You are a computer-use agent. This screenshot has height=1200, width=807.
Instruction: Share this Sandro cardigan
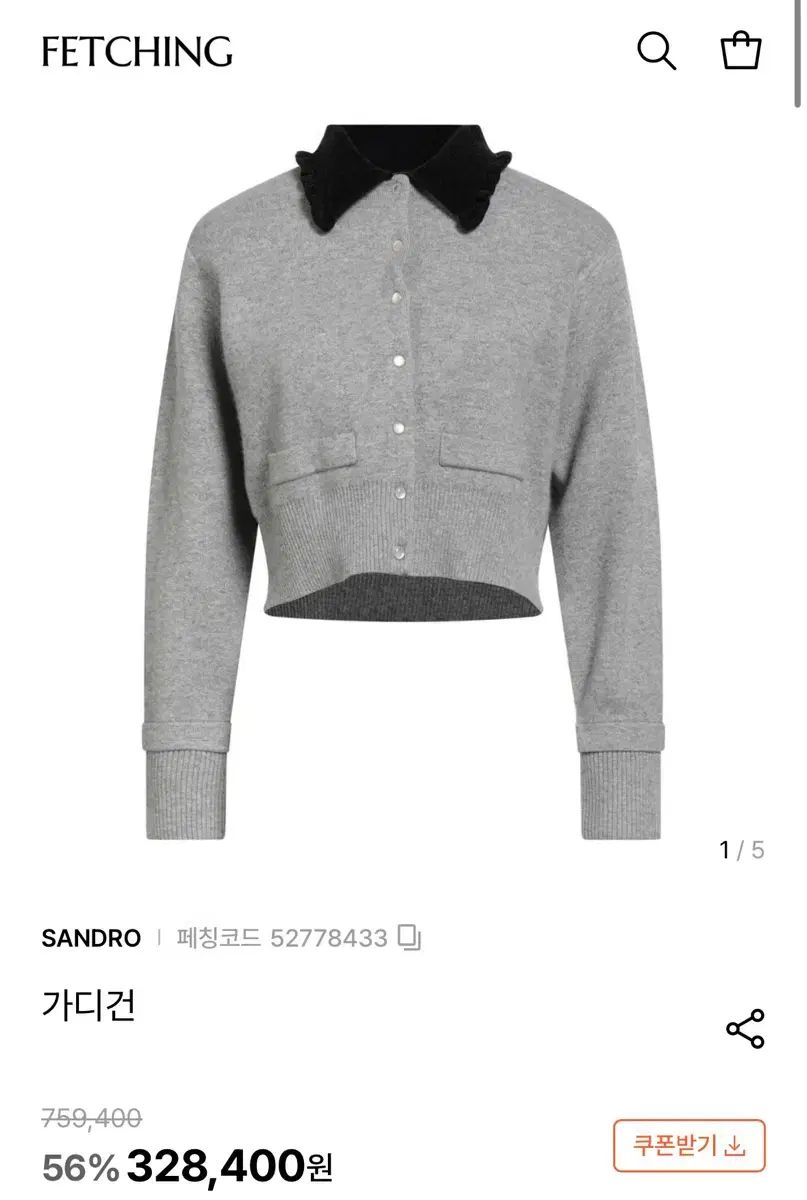pos(745,1028)
